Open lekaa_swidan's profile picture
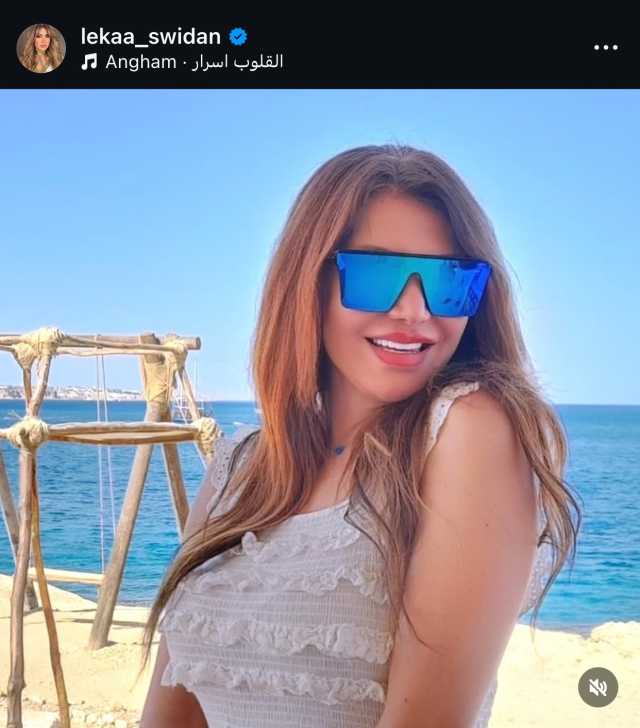 tap(41, 47)
